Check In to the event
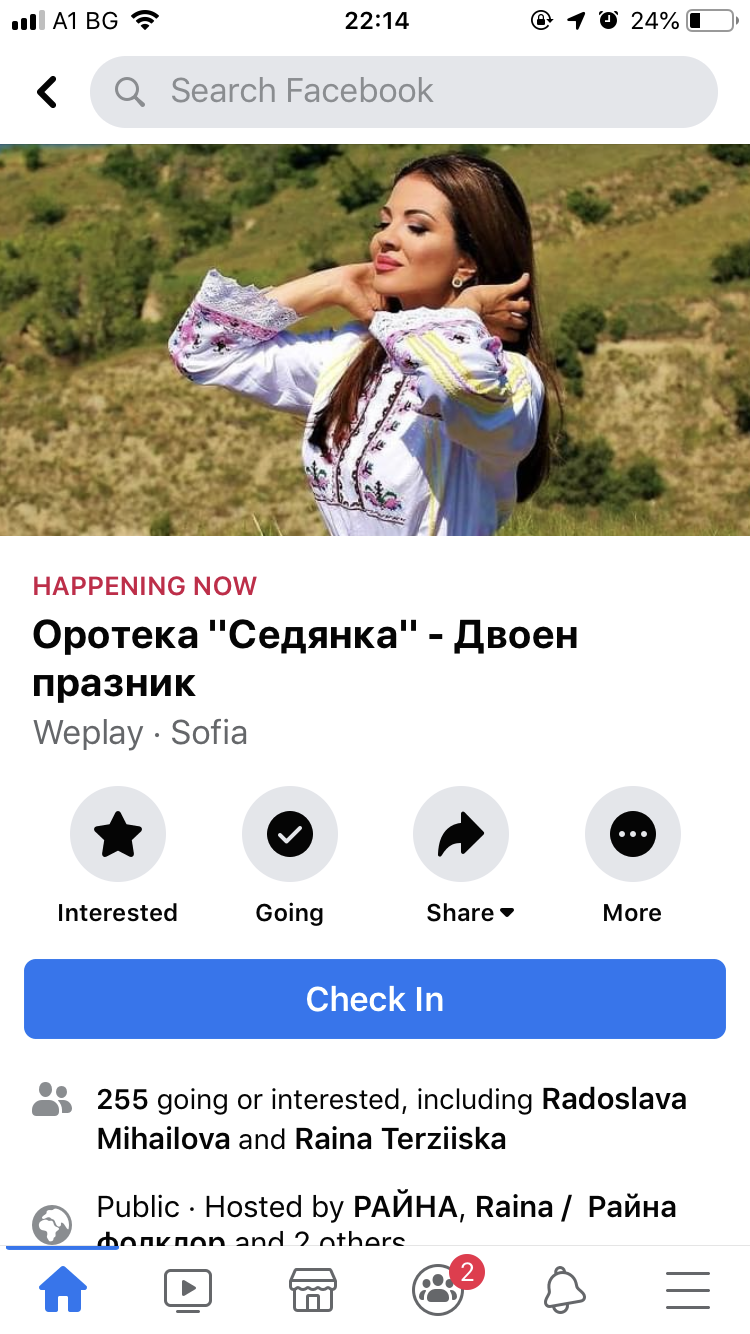Screen dimensions: 750x1334 375,999
